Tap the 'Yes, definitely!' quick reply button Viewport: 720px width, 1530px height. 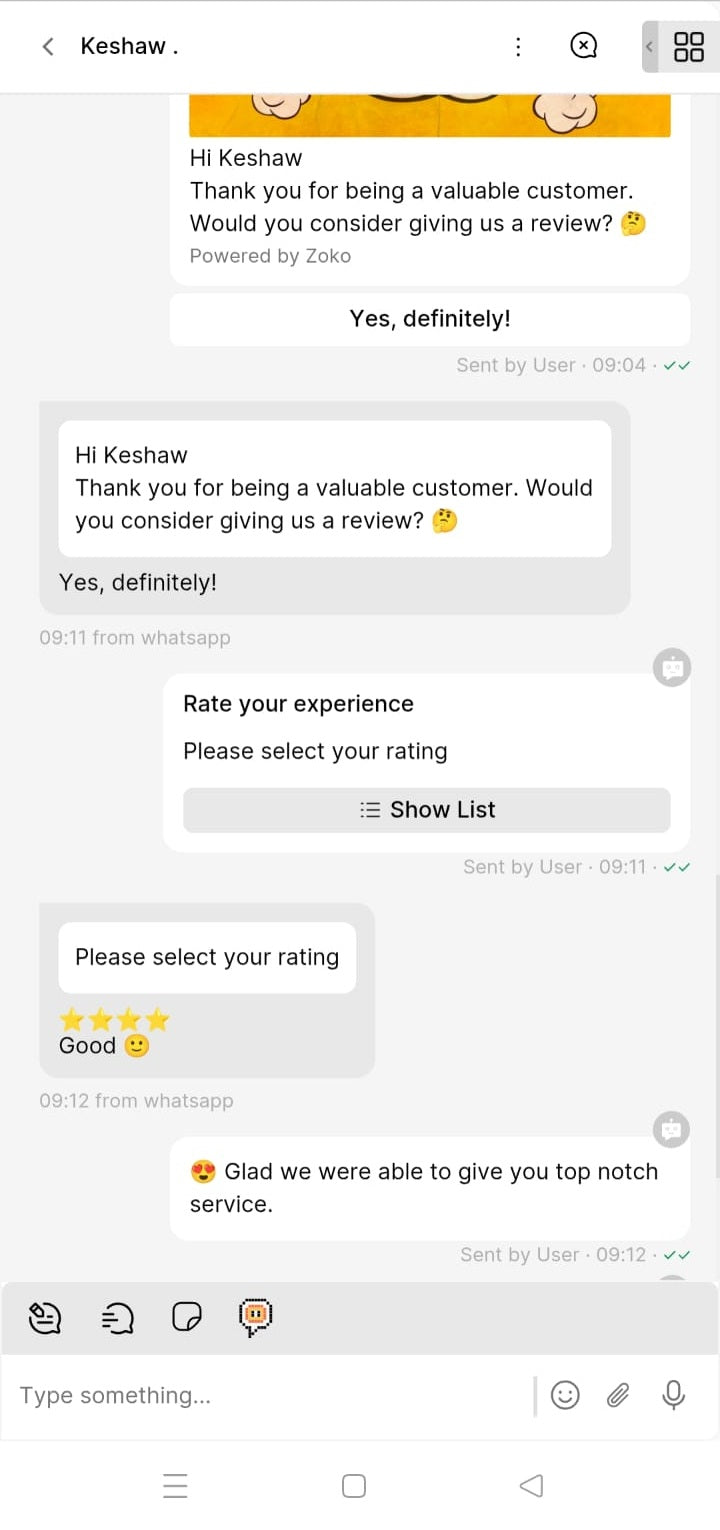(429, 319)
